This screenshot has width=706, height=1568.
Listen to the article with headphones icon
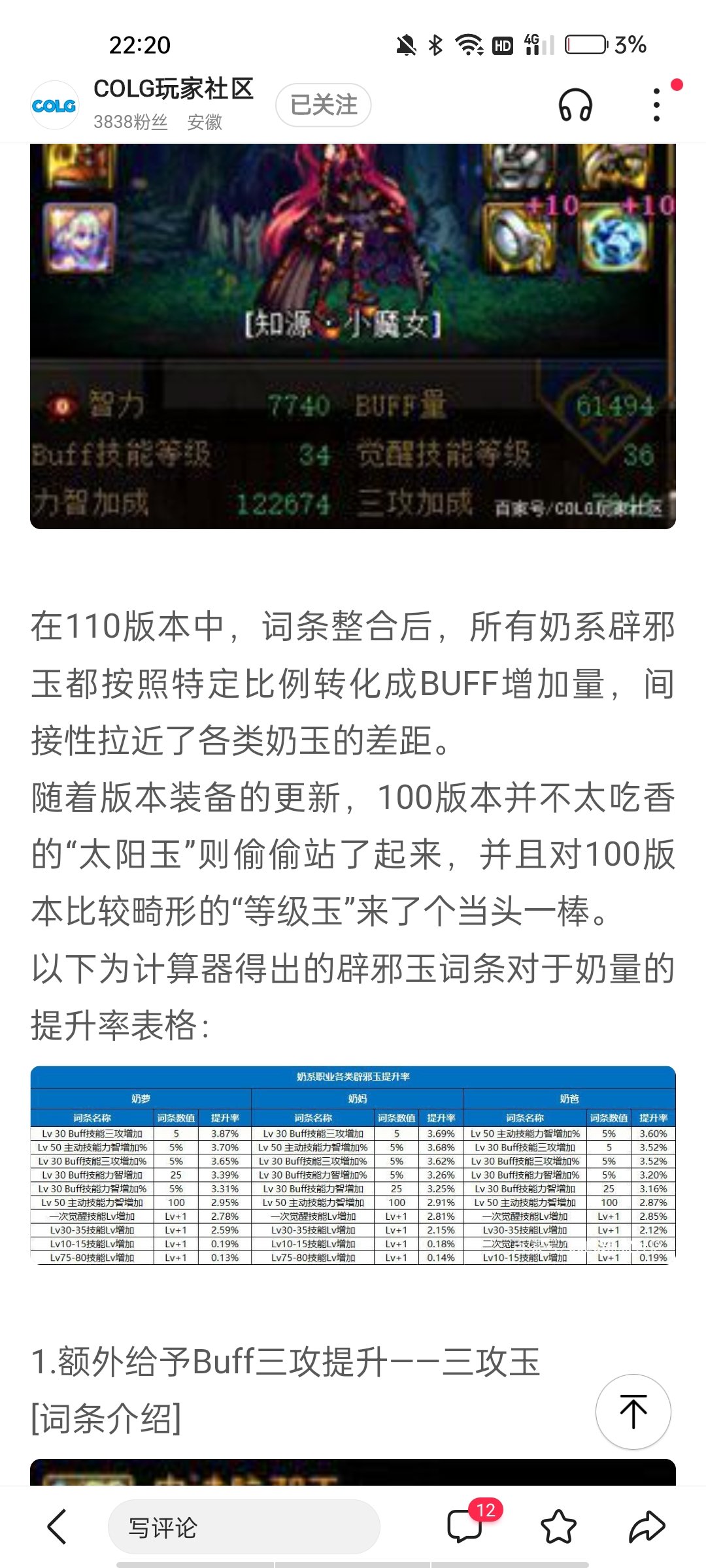(x=575, y=105)
